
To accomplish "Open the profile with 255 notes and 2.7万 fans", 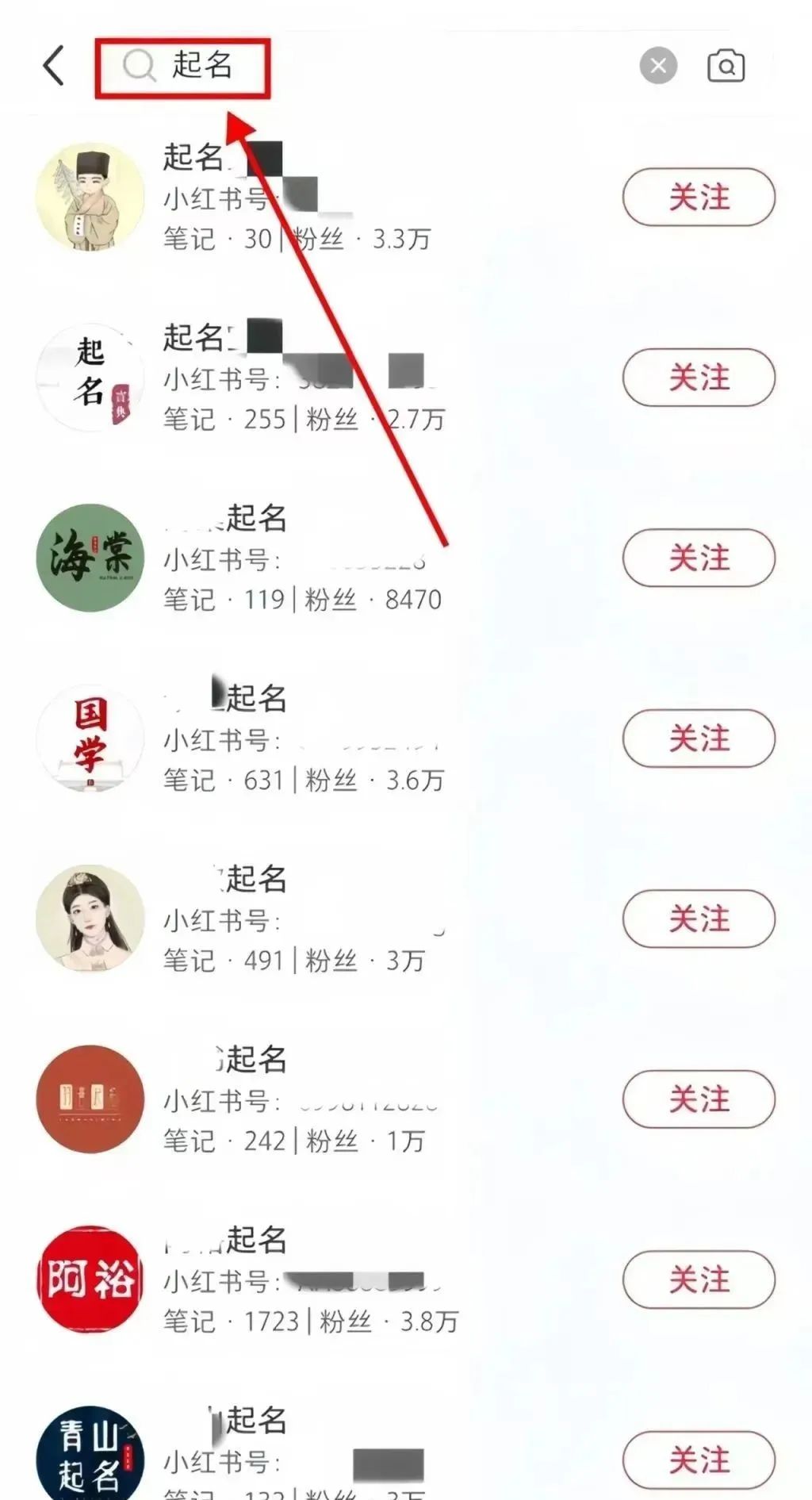I will (90, 378).
